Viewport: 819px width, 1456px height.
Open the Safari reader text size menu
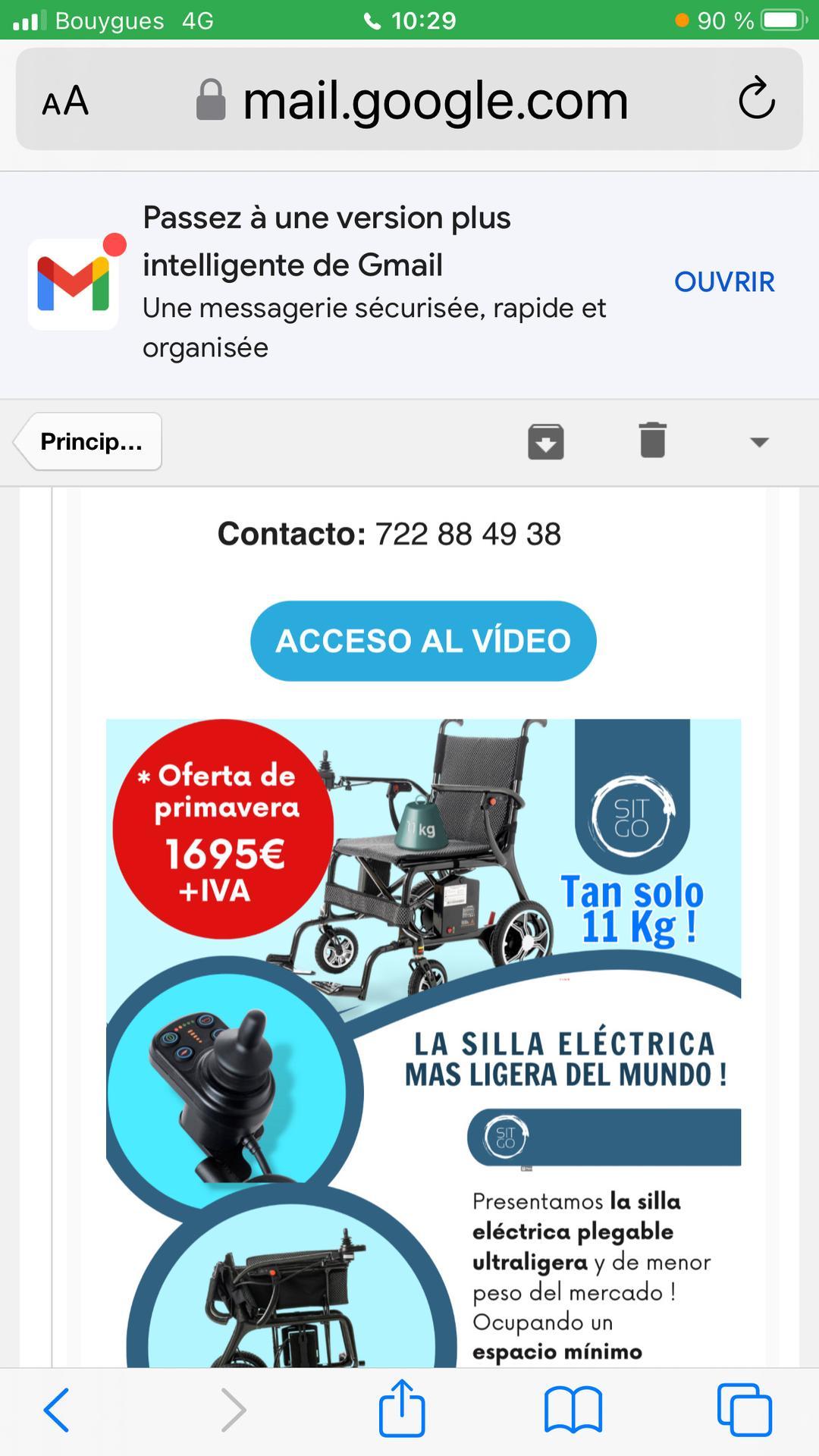65,101
